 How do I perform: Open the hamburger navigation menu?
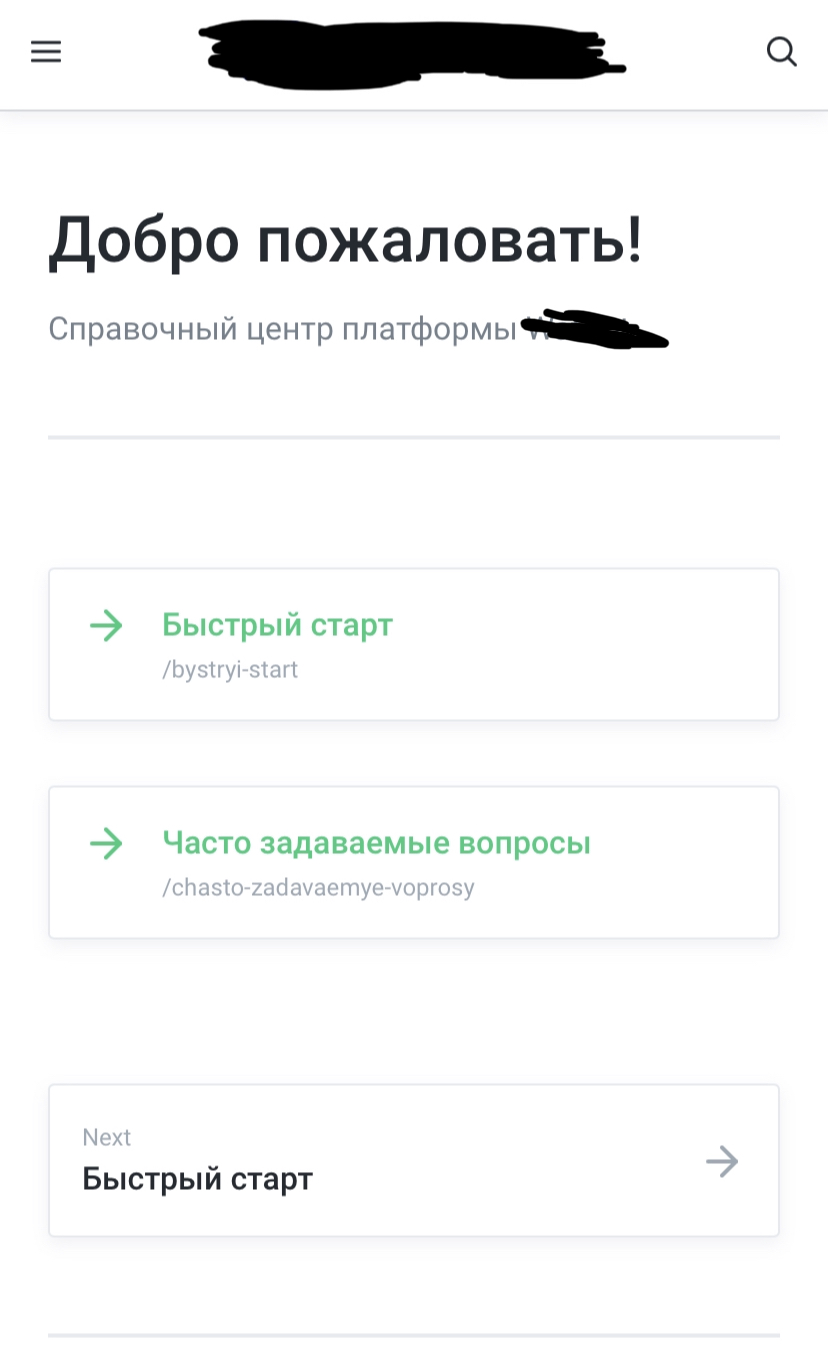tap(46, 52)
